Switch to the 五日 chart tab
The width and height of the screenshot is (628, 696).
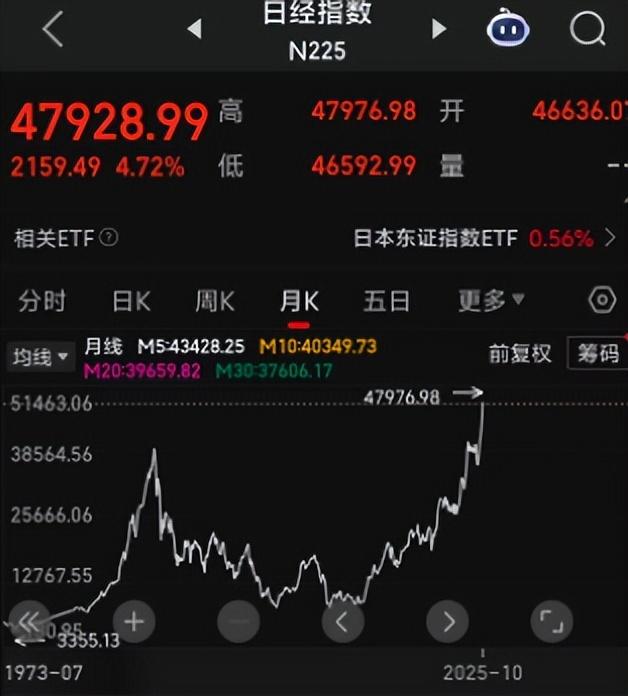(386, 300)
